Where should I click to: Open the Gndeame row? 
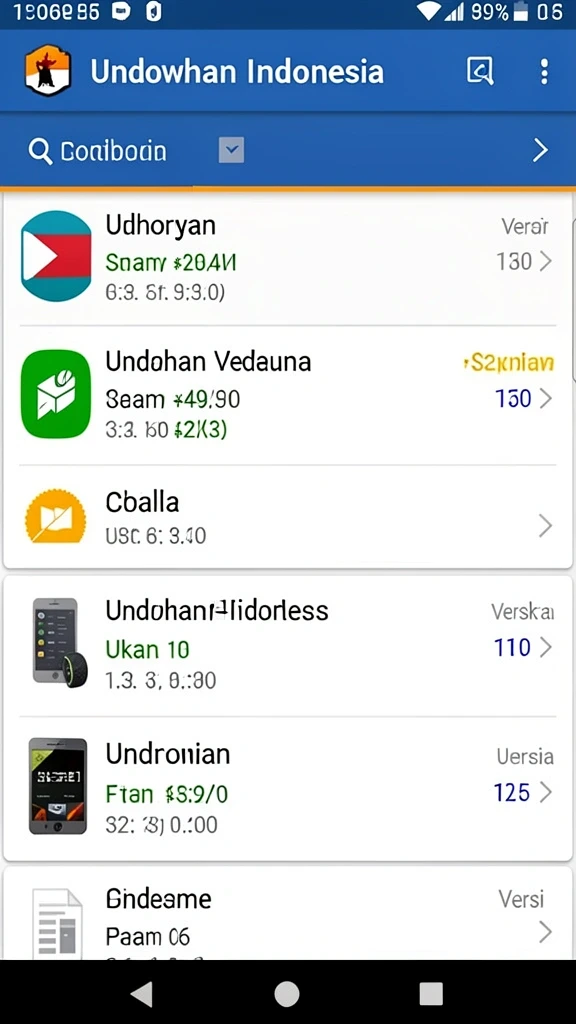[288, 914]
